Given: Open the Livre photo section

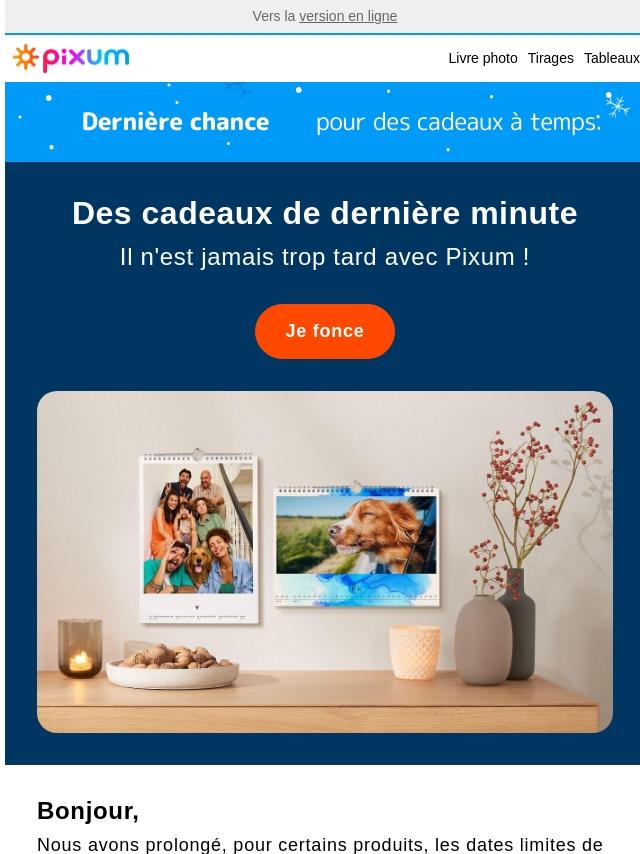Looking at the screenshot, I should coord(482,58).
